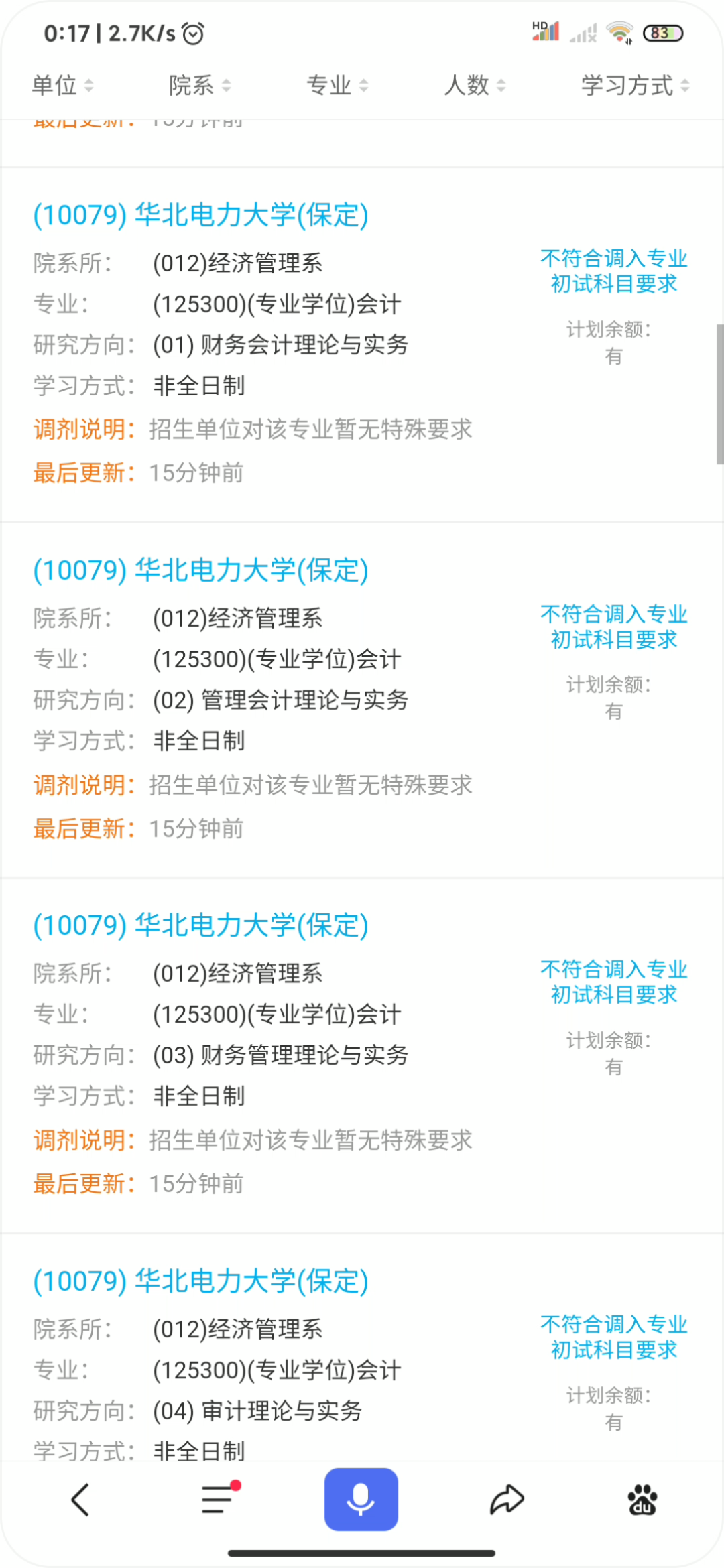Screen dimensions: 724x1568
Task: Open the 人数 sort dropdown
Action: tap(473, 86)
